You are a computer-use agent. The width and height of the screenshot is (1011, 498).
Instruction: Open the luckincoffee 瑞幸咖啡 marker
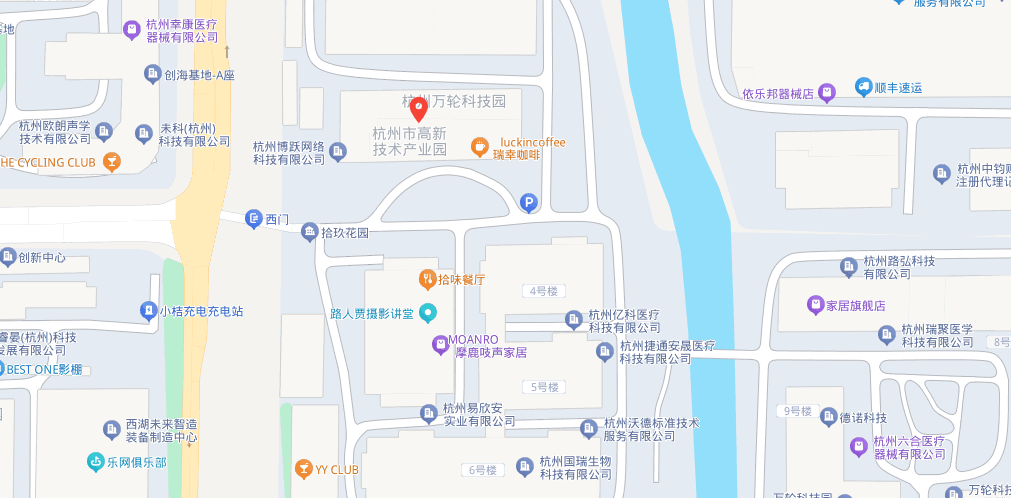point(480,147)
